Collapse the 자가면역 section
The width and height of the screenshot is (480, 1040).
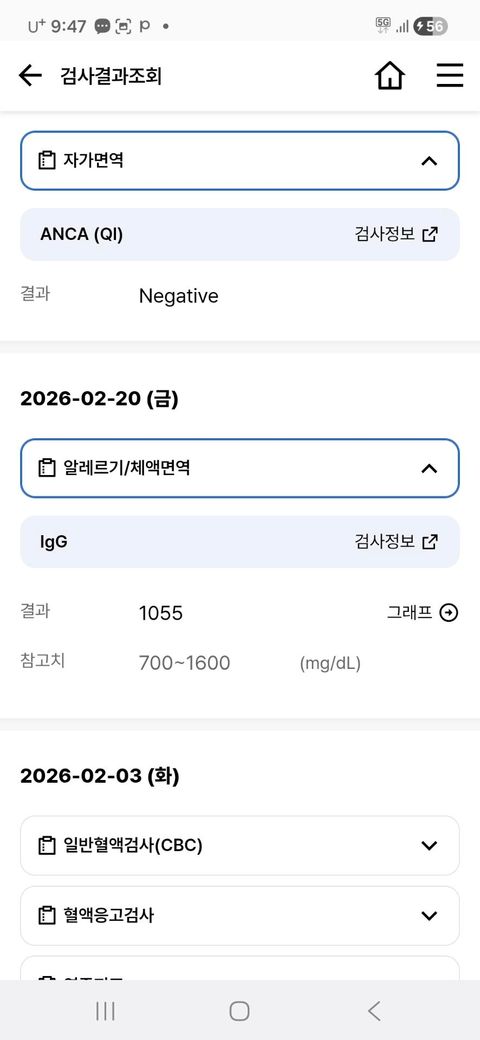[x=240, y=161]
